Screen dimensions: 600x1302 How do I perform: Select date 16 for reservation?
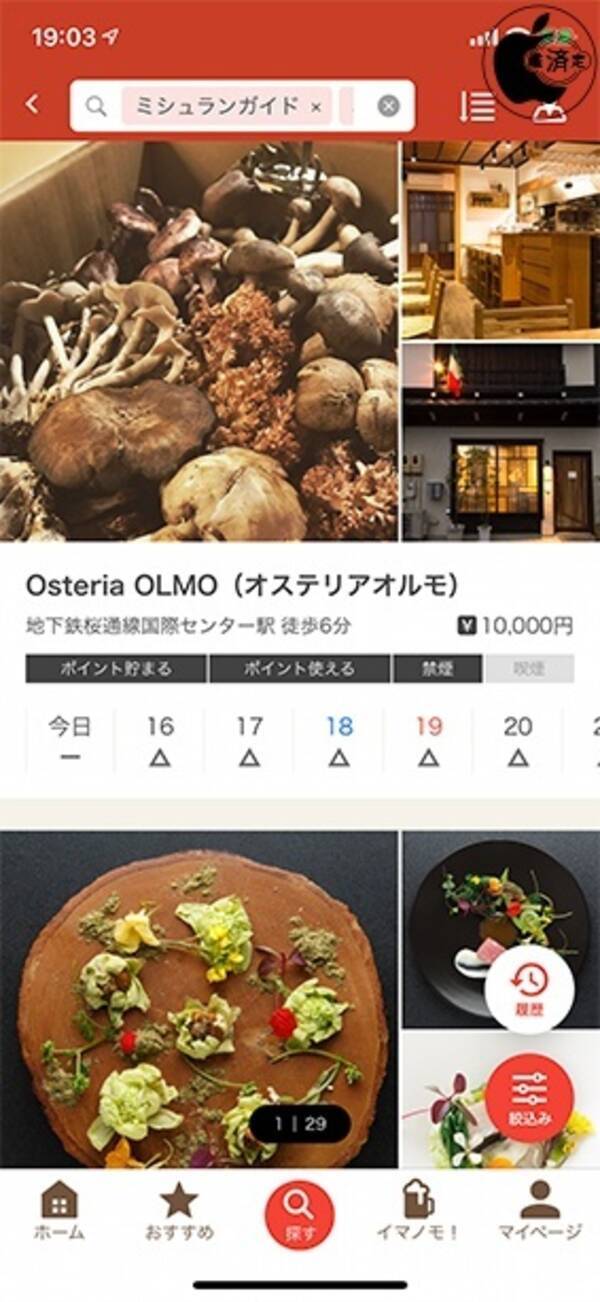point(160,741)
